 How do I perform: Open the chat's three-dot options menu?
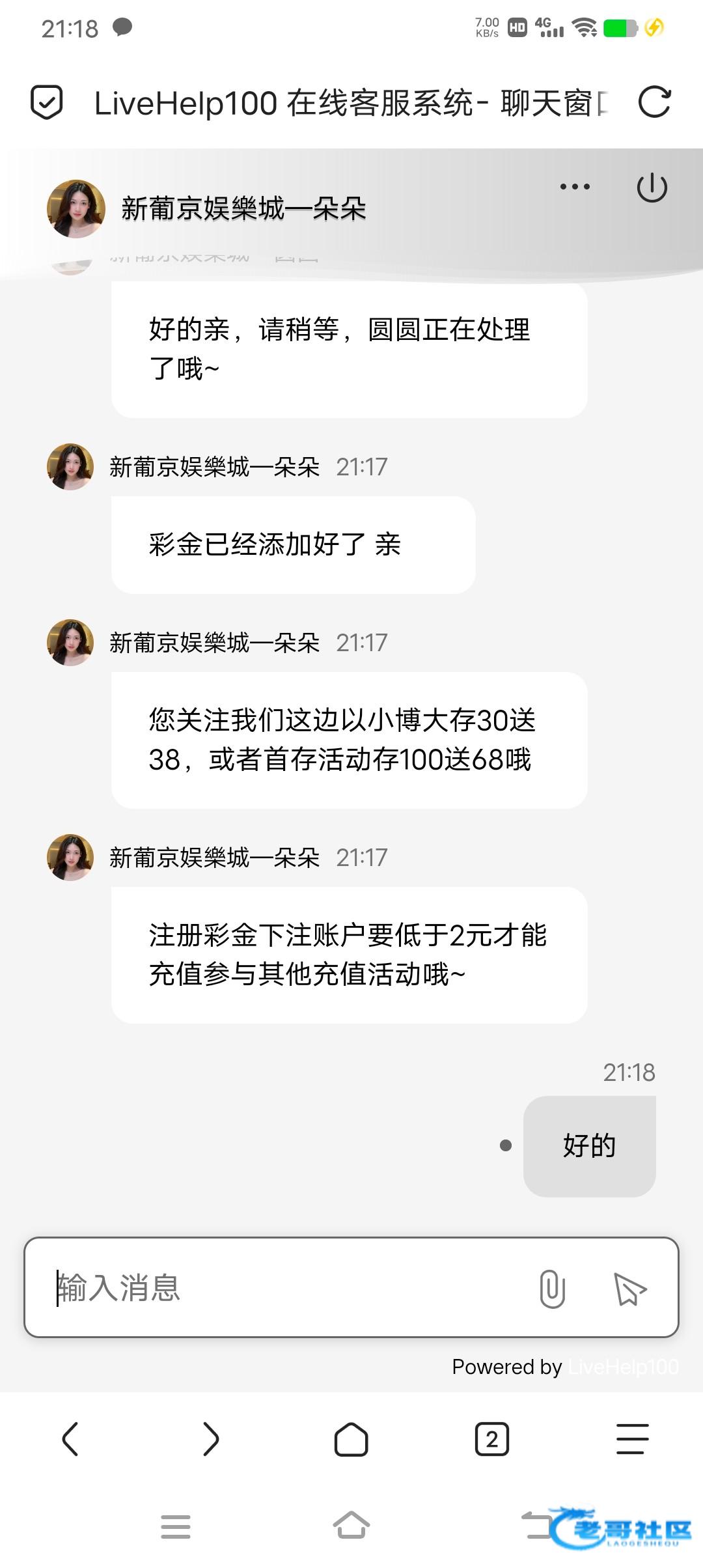coord(575,187)
